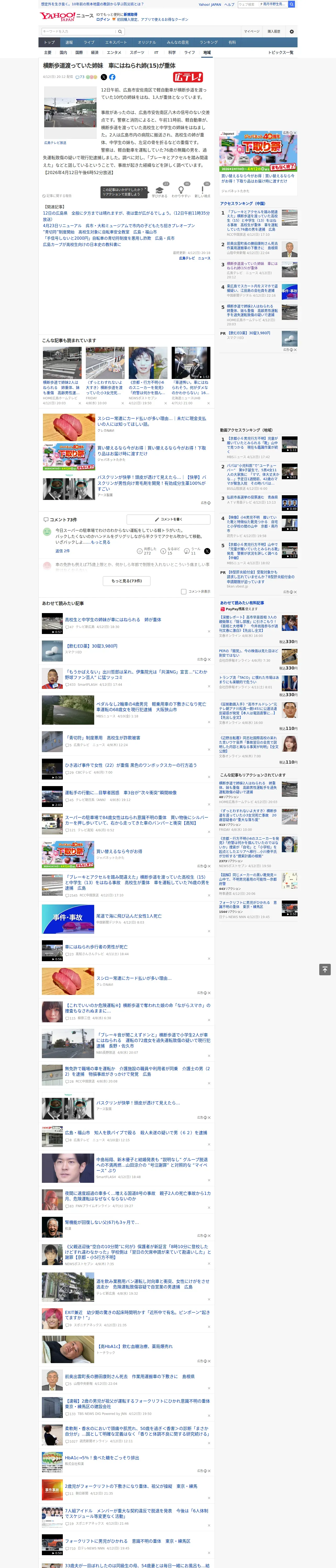Switch to the 速報 tab

(x=69, y=43)
